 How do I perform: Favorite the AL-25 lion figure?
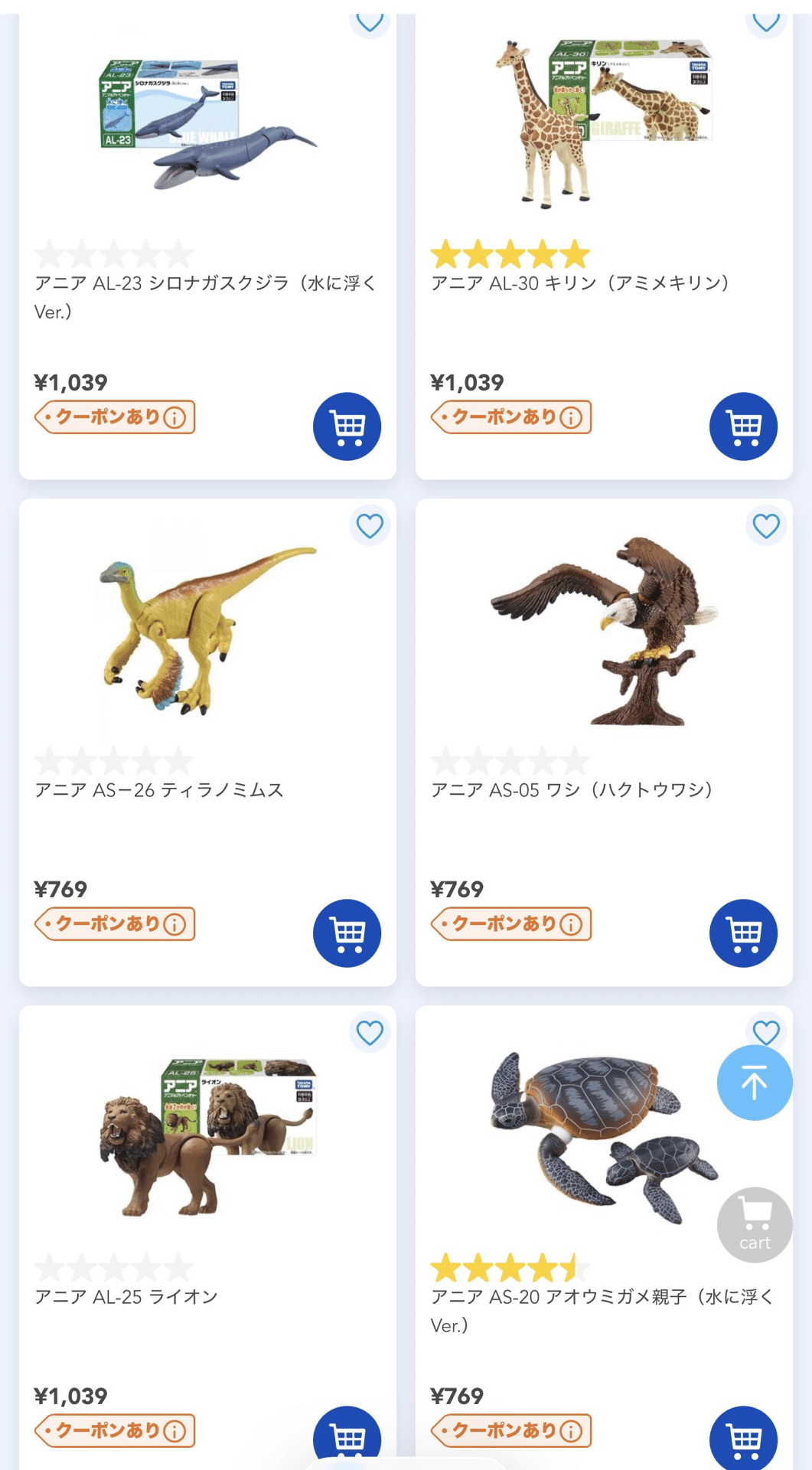click(x=370, y=1032)
